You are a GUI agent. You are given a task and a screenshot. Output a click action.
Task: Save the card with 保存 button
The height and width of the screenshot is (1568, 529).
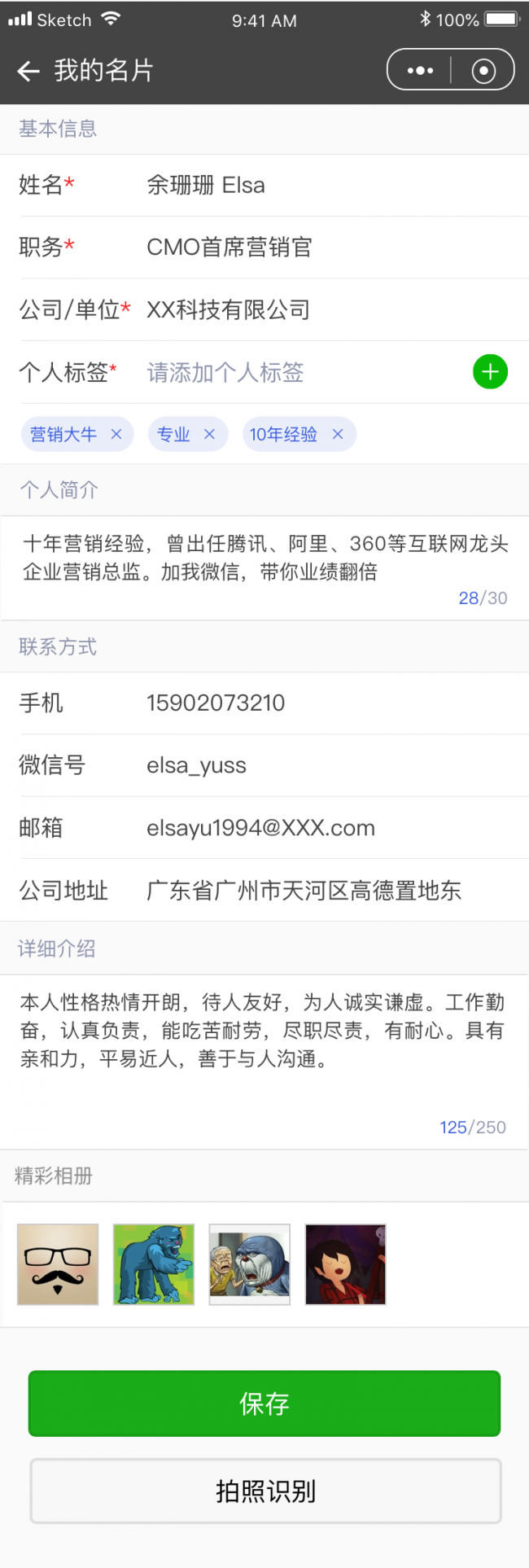pyautogui.click(x=264, y=1403)
